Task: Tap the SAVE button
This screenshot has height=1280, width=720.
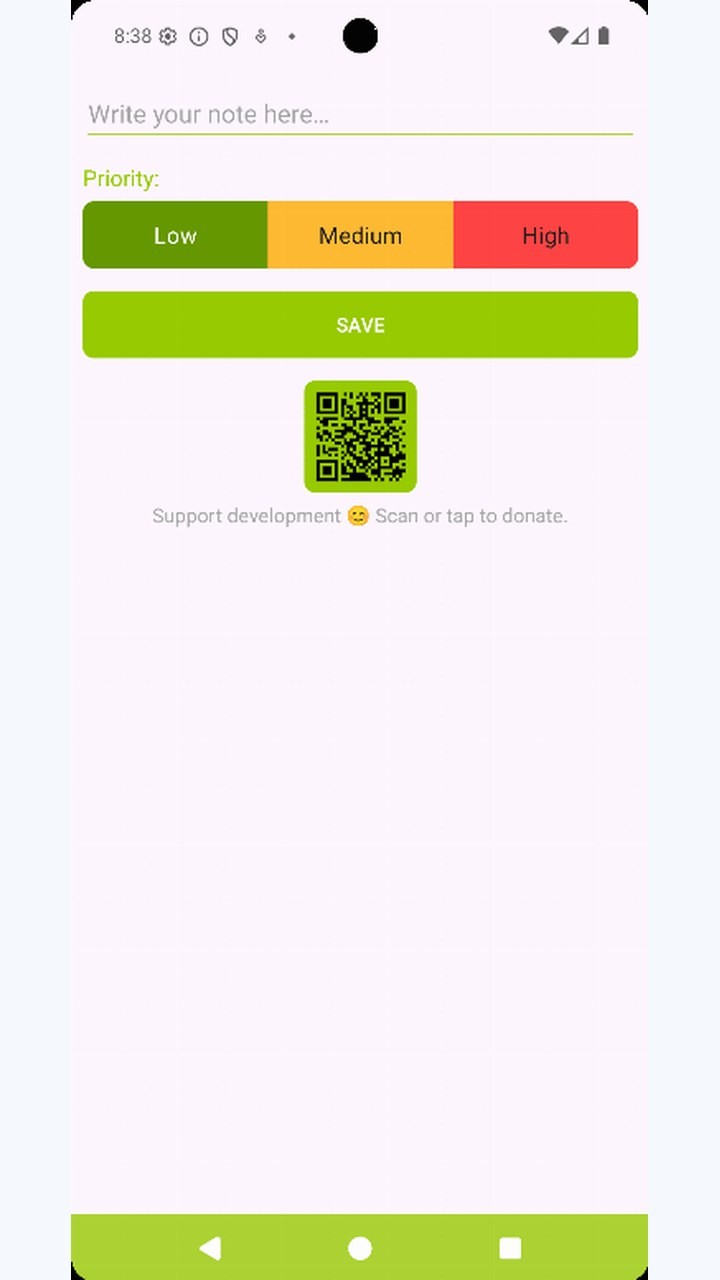Action: coord(360,325)
